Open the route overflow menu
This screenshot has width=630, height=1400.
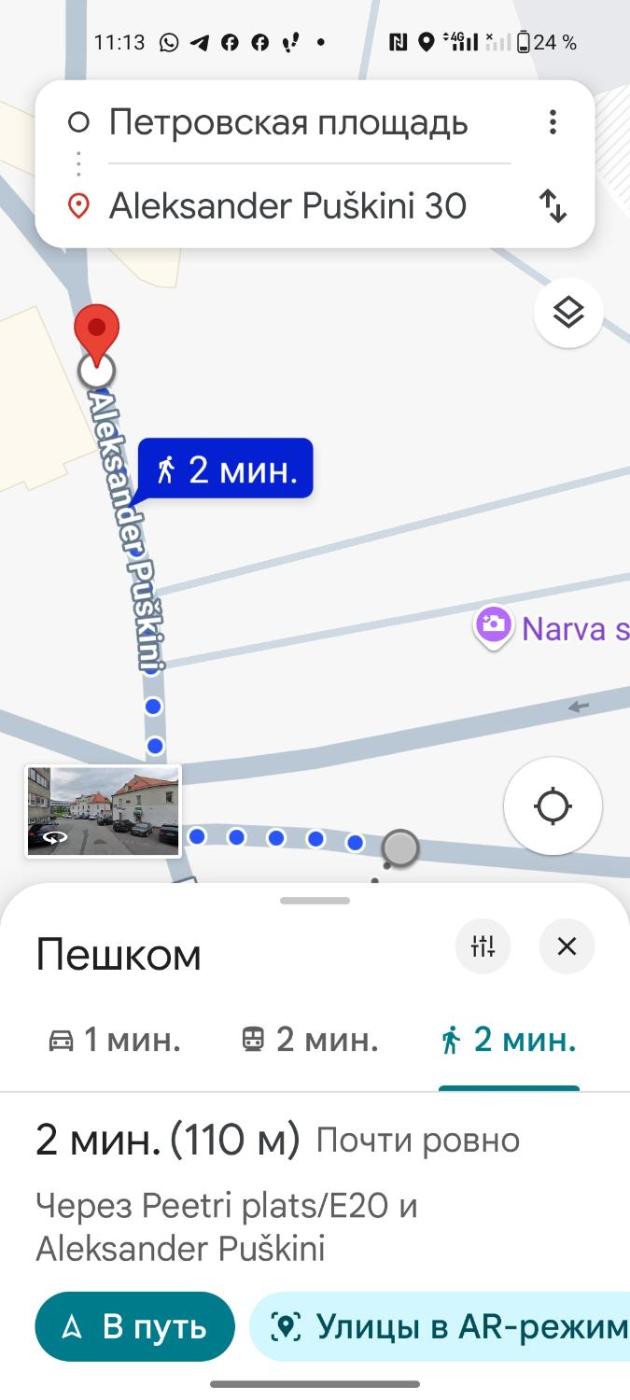[x=552, y=123]
